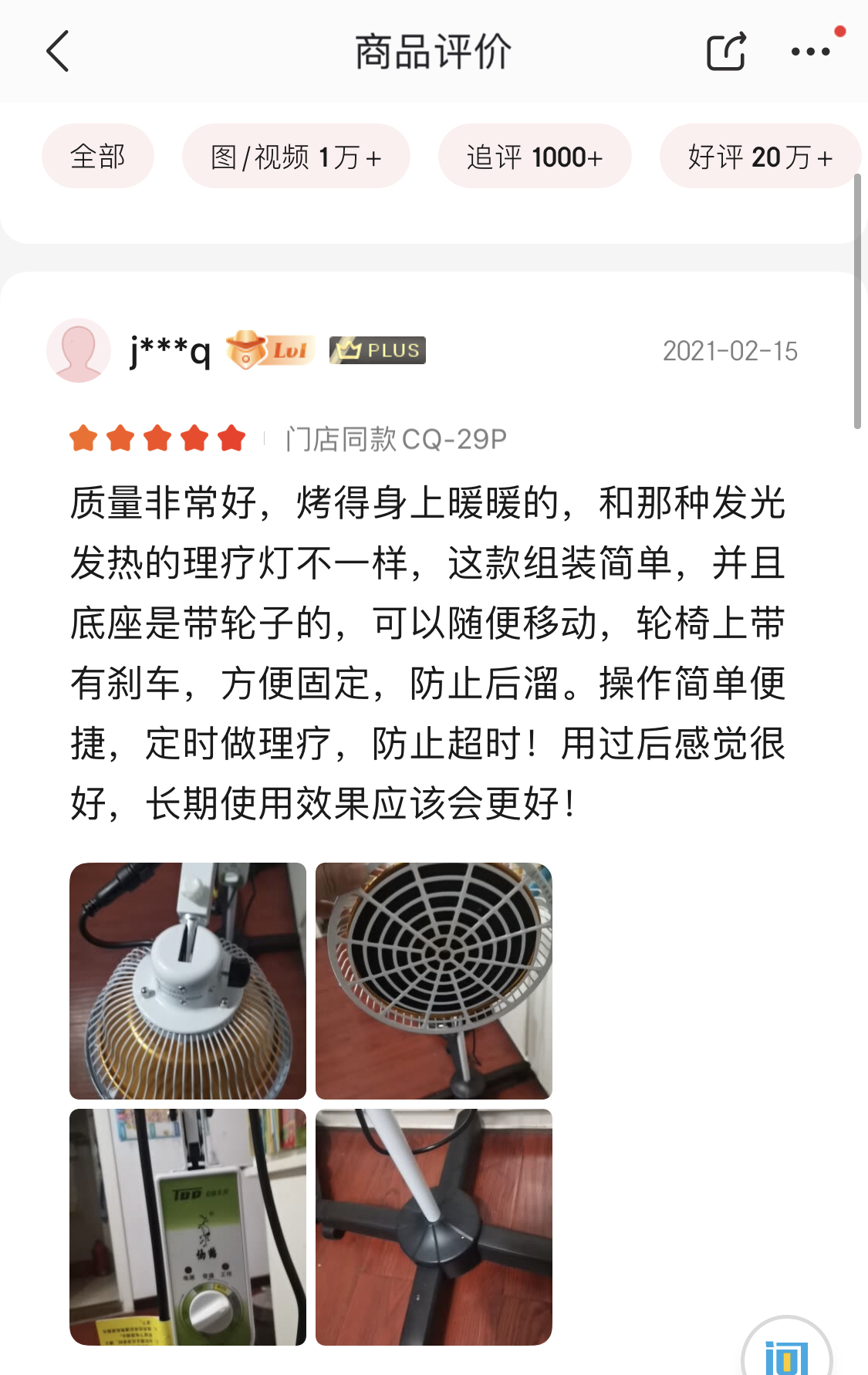Filter reviews by 图/视频 1万+
The height and width of the screenshot is (1375, 868).
(x=296, y=157)
